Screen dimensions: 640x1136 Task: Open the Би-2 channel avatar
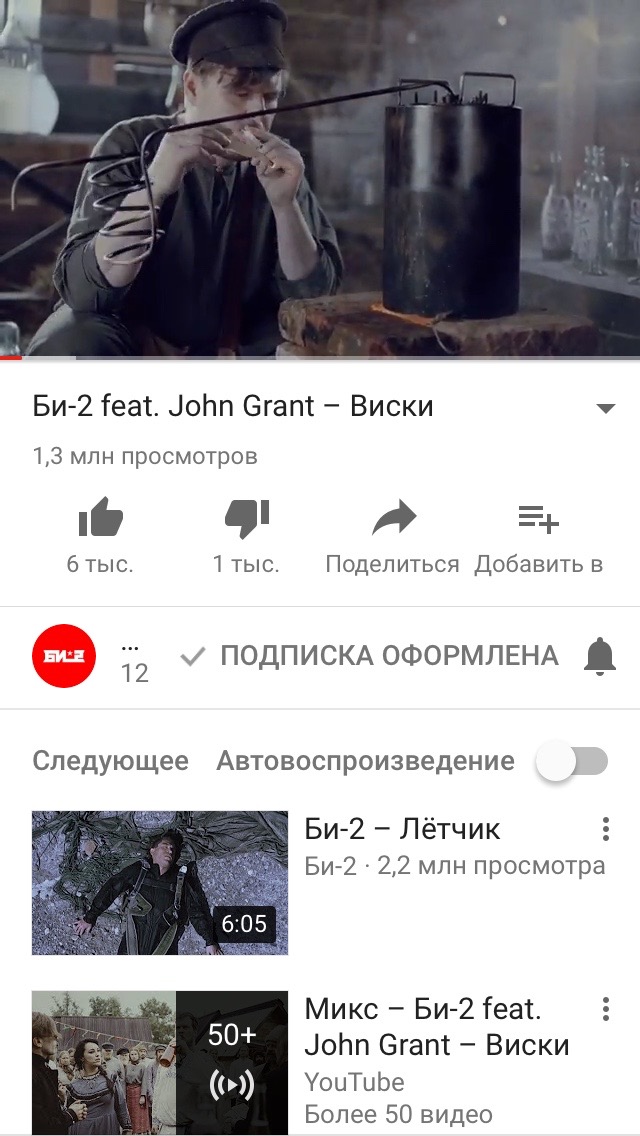point(64,656)
